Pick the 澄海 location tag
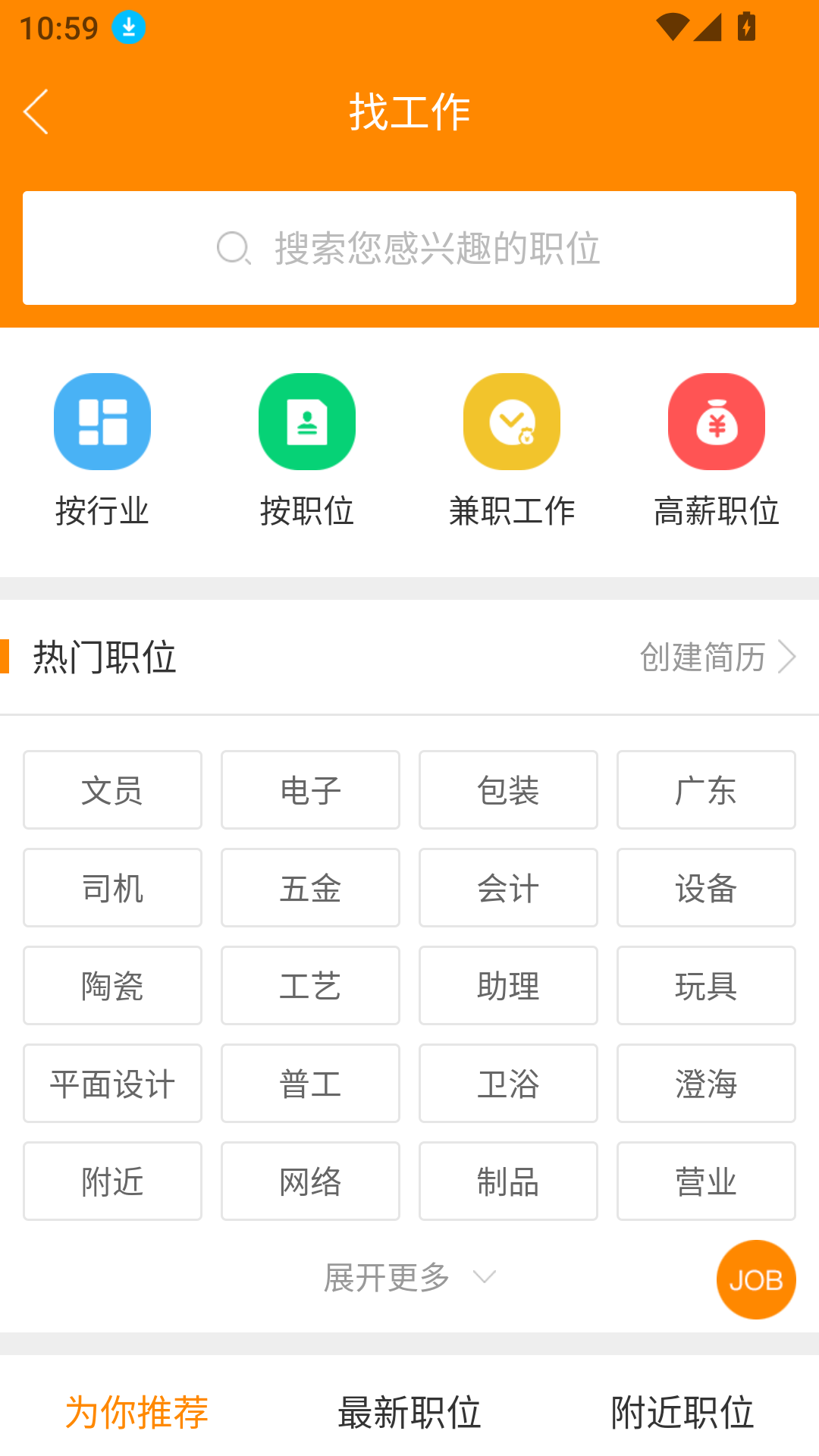The image size is (819, 1456). (x=706, y=1083)
